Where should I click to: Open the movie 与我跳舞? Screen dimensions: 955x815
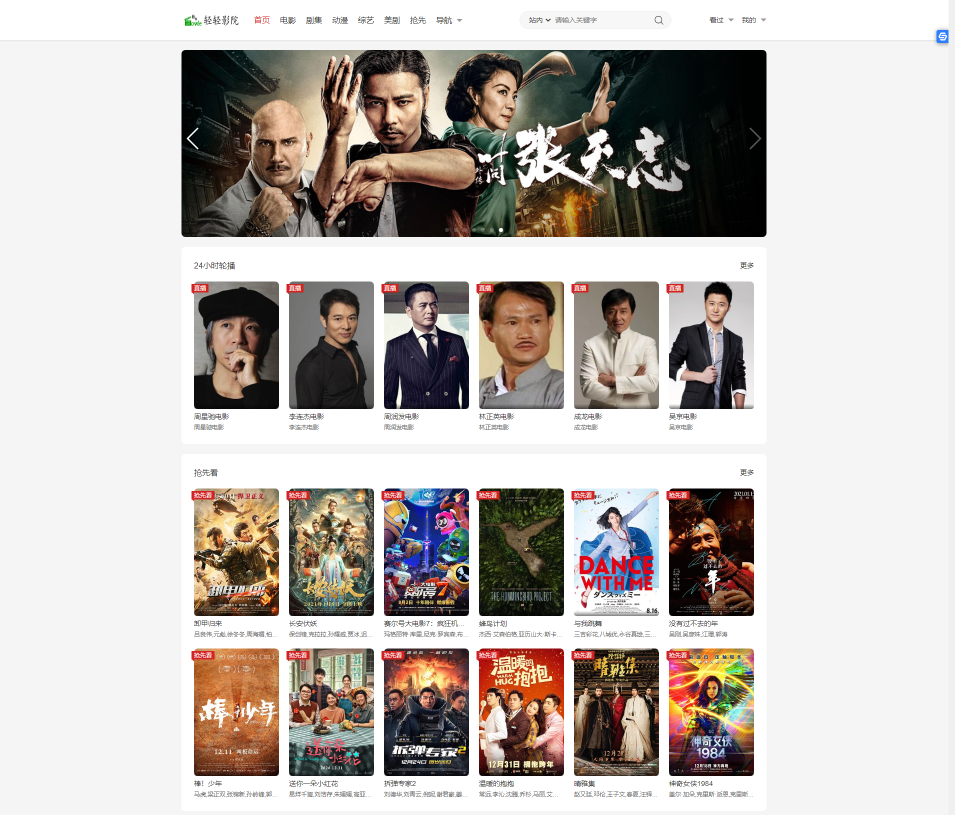pos(616,552)
